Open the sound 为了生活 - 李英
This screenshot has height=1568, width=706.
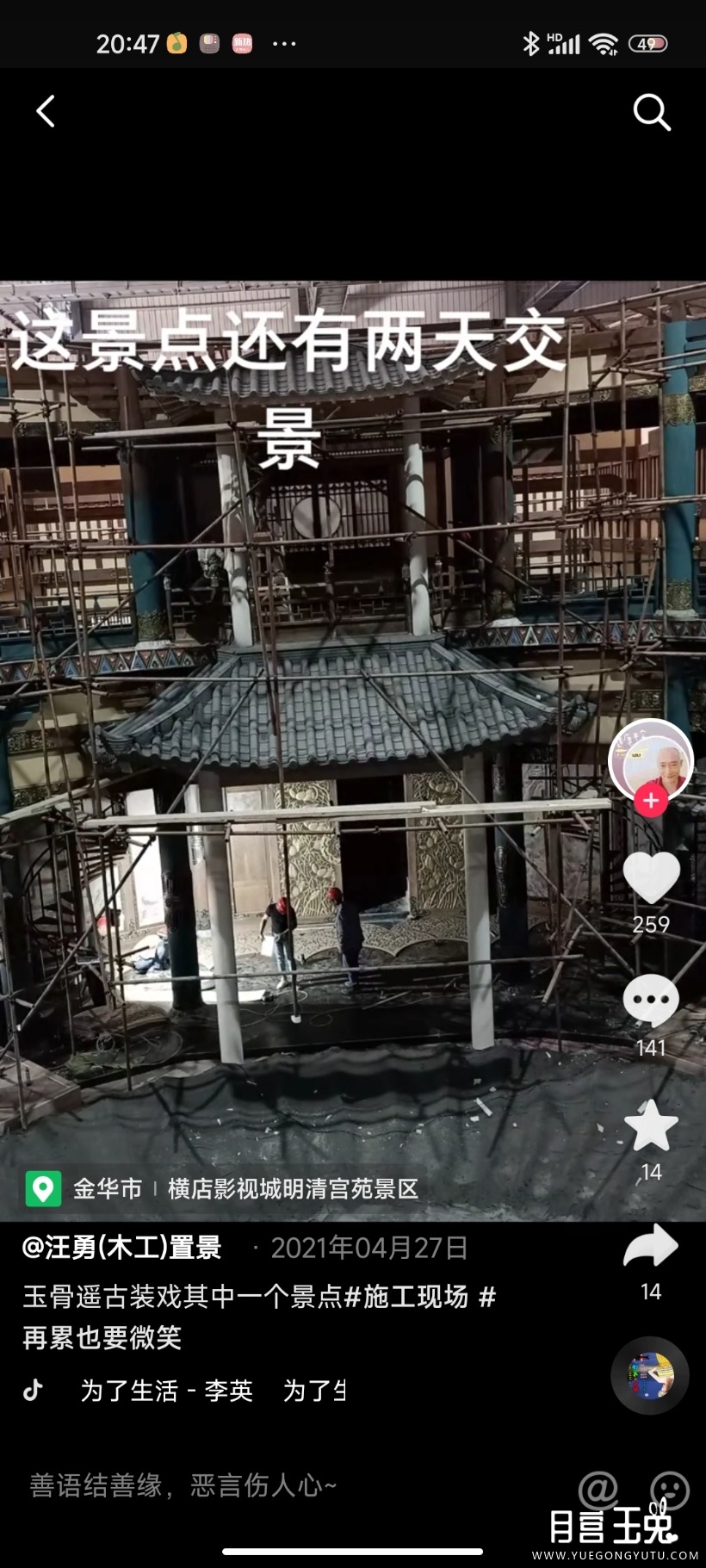tap(167, 1391)
